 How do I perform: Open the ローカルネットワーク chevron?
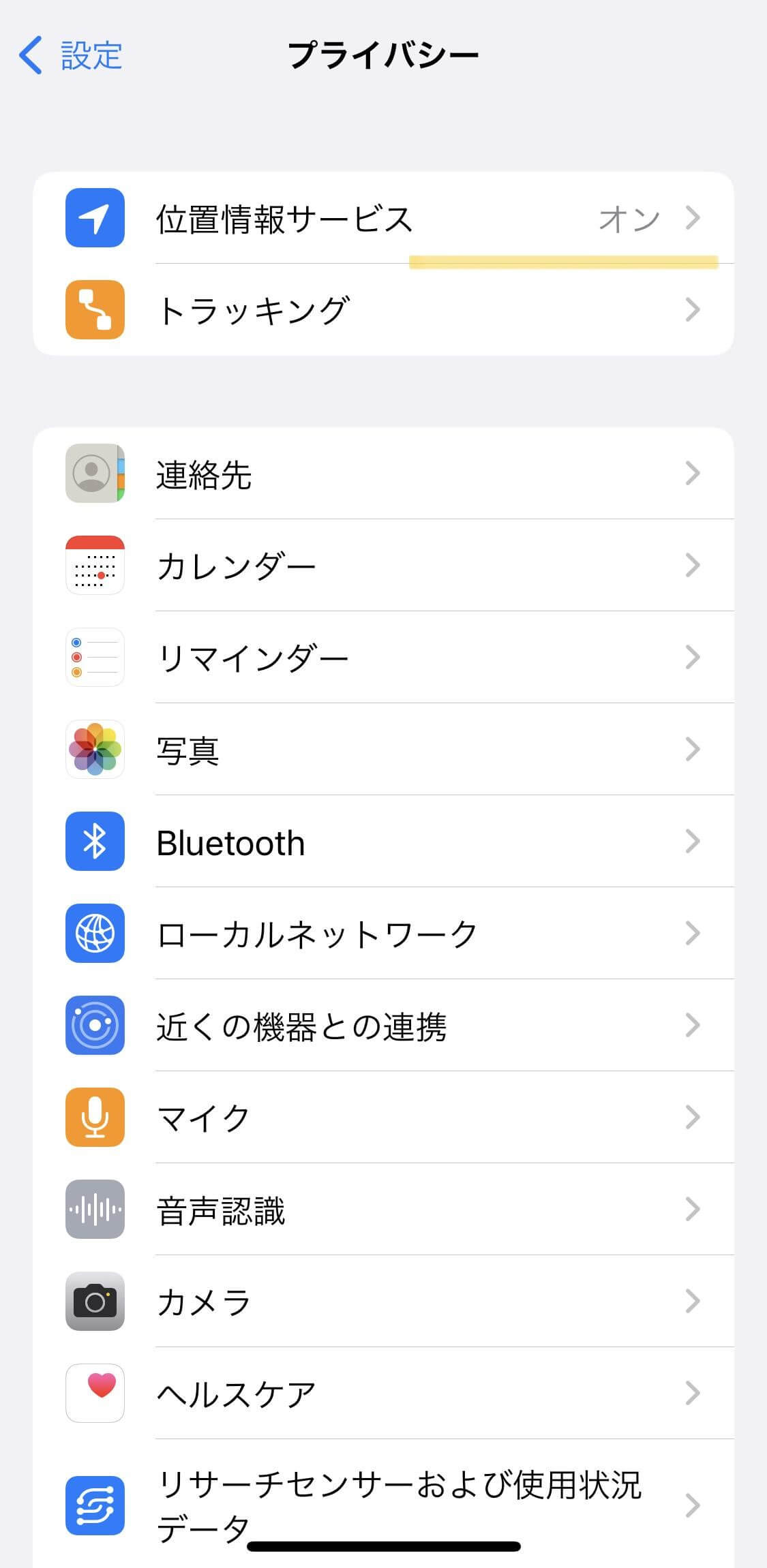point(693,934)
